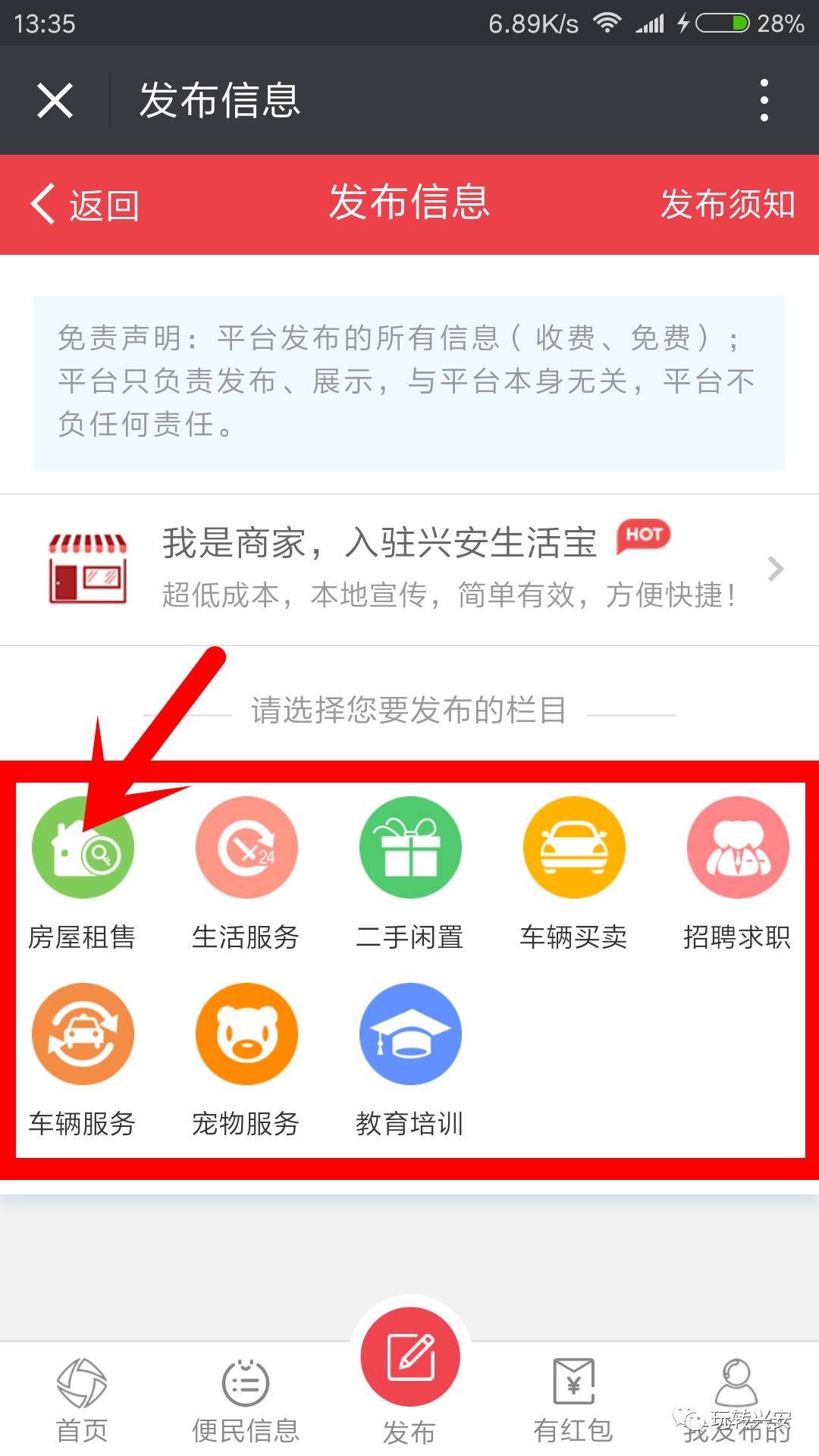This screenshot has height=1456, width=819.
Task: Pick the 二手闲置 category
Action: tap(409, 872)
